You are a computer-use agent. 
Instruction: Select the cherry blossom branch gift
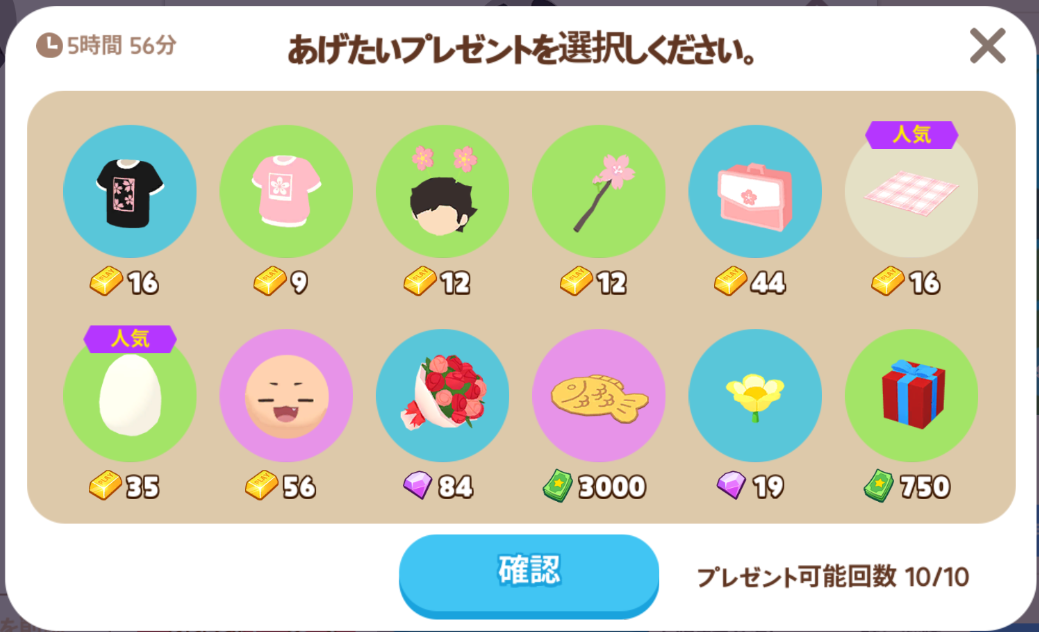598,192
